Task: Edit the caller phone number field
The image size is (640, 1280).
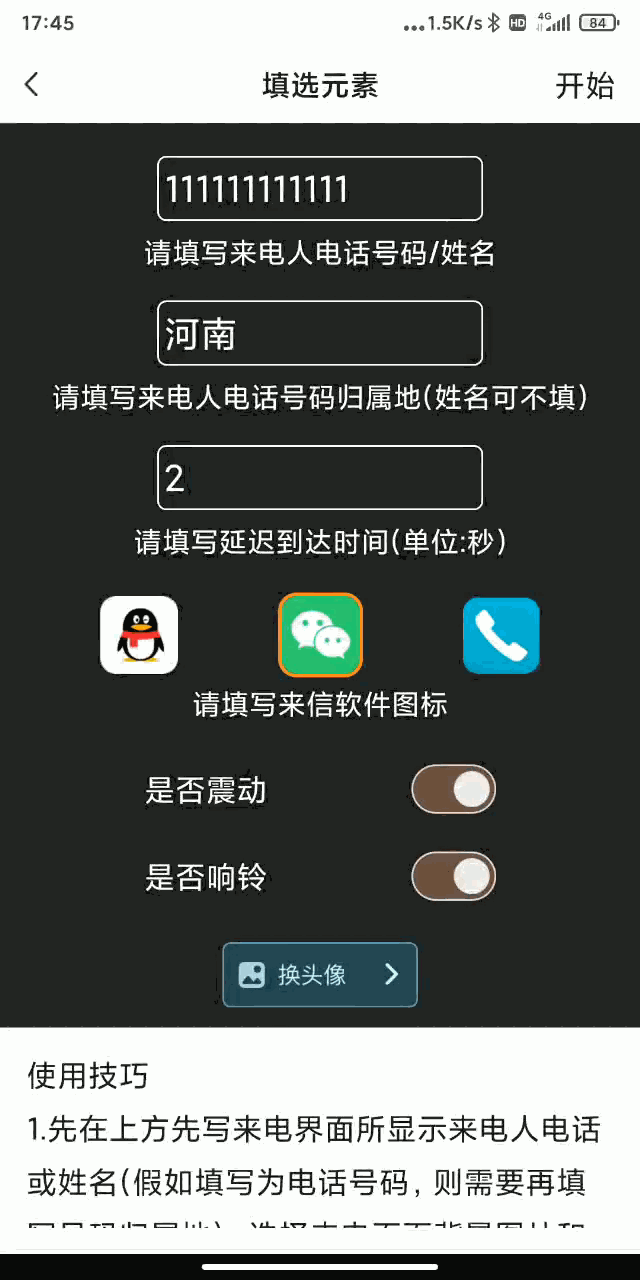Action: pos(320,188)
